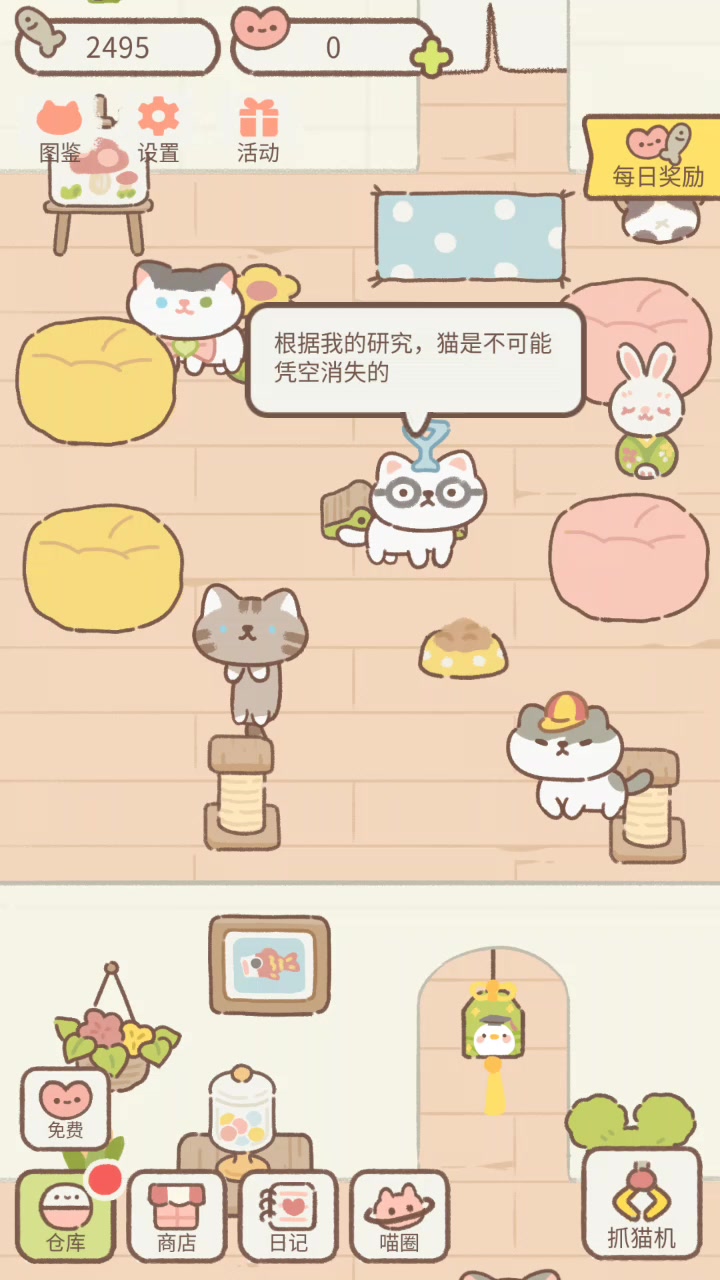The width and height of the screenshot is (720, 1280).
Task: Open 设置 settings
Action: (x=158, y=132)
